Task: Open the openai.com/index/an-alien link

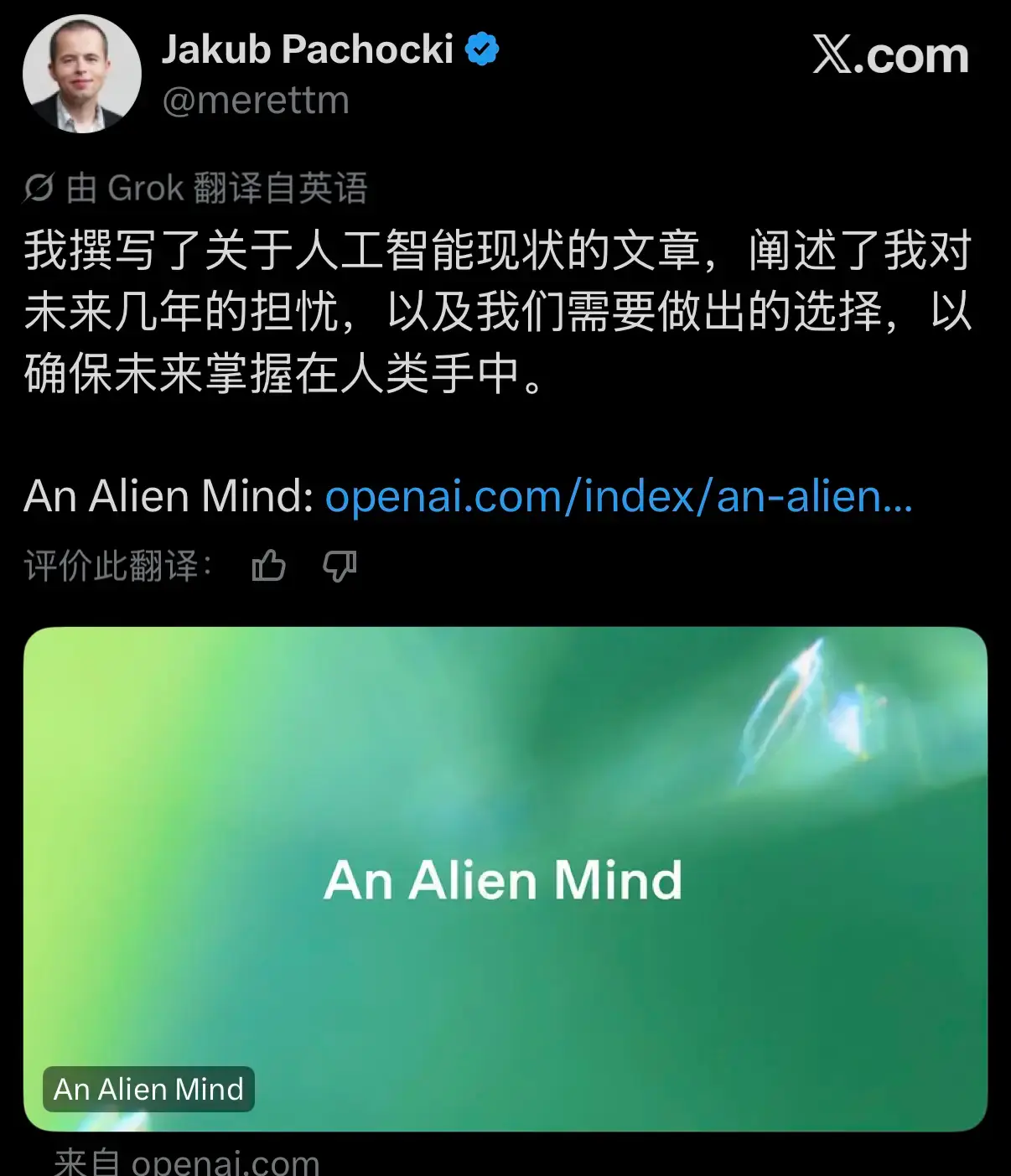Action: [618, 496]
